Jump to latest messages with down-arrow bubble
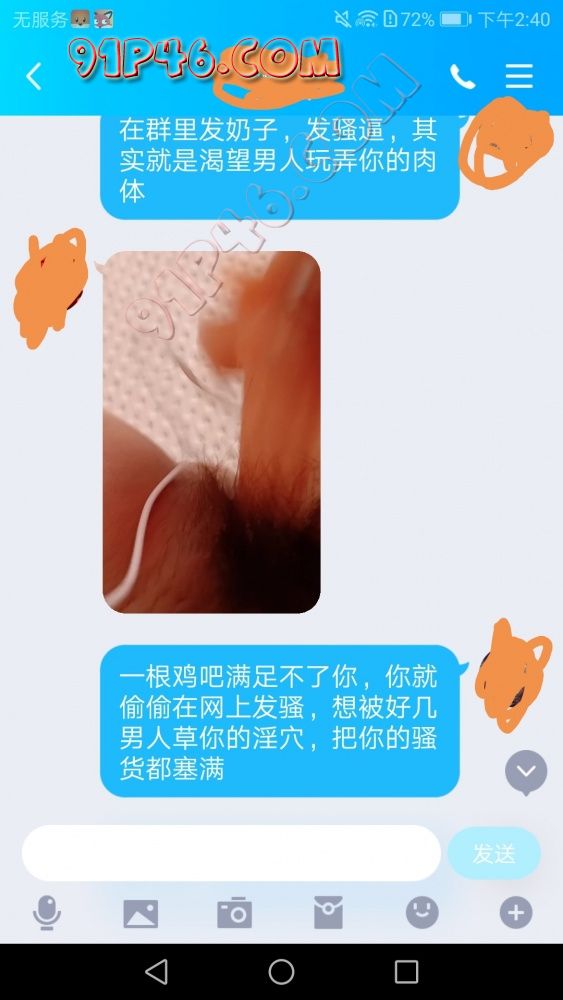Image resolution: width=563 pixels, height=1000 pixels. pos(526,772)
